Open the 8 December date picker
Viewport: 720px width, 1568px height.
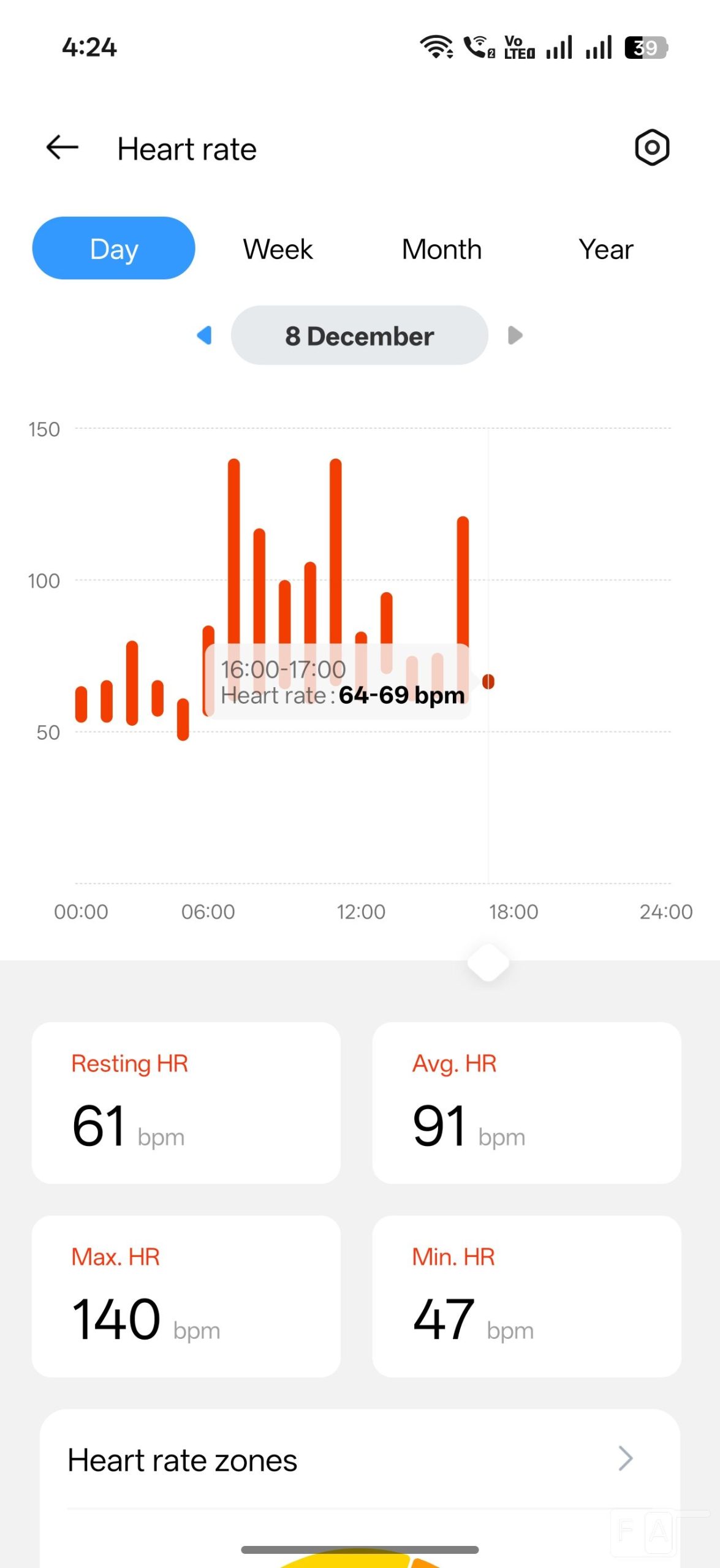coord(359,335)
